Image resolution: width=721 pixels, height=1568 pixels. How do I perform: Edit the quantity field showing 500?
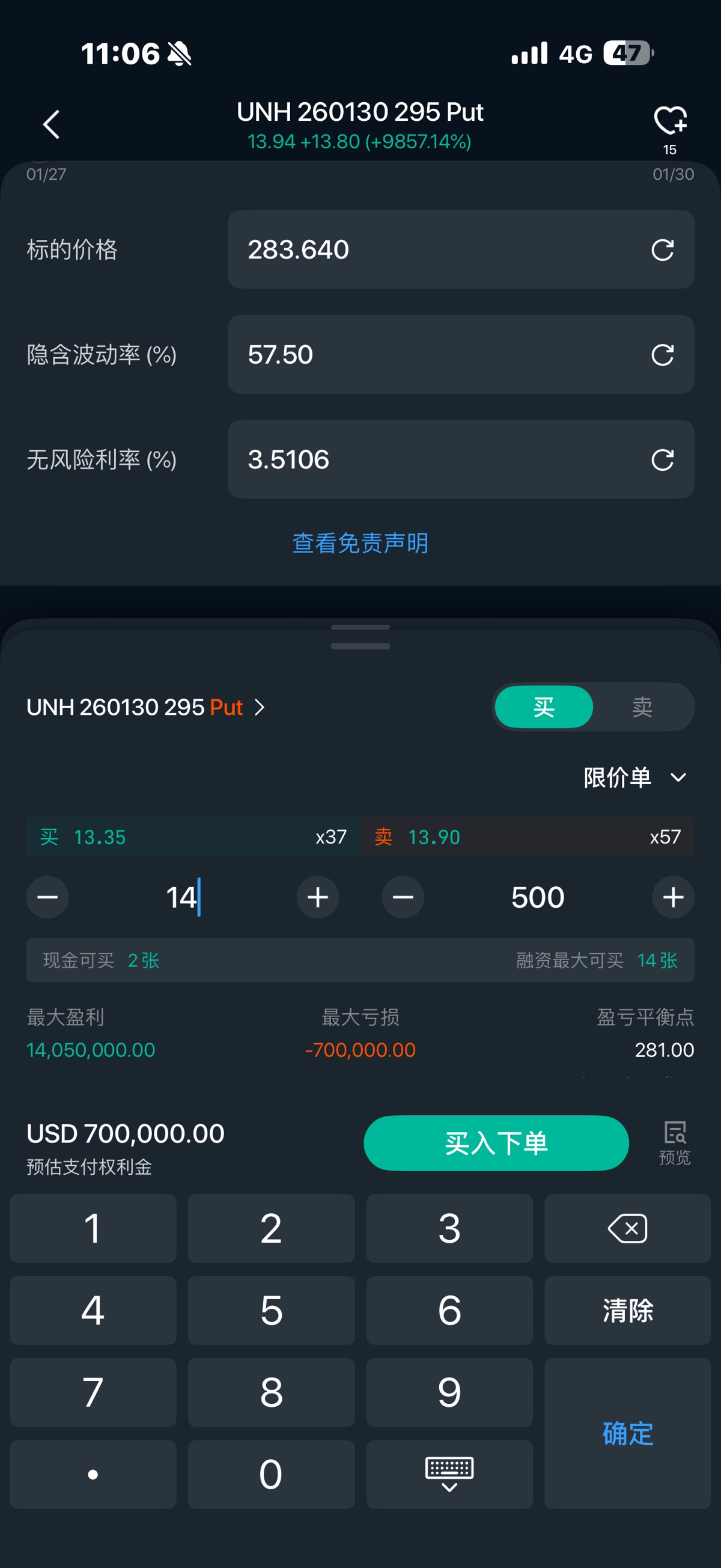click(538, 897)
